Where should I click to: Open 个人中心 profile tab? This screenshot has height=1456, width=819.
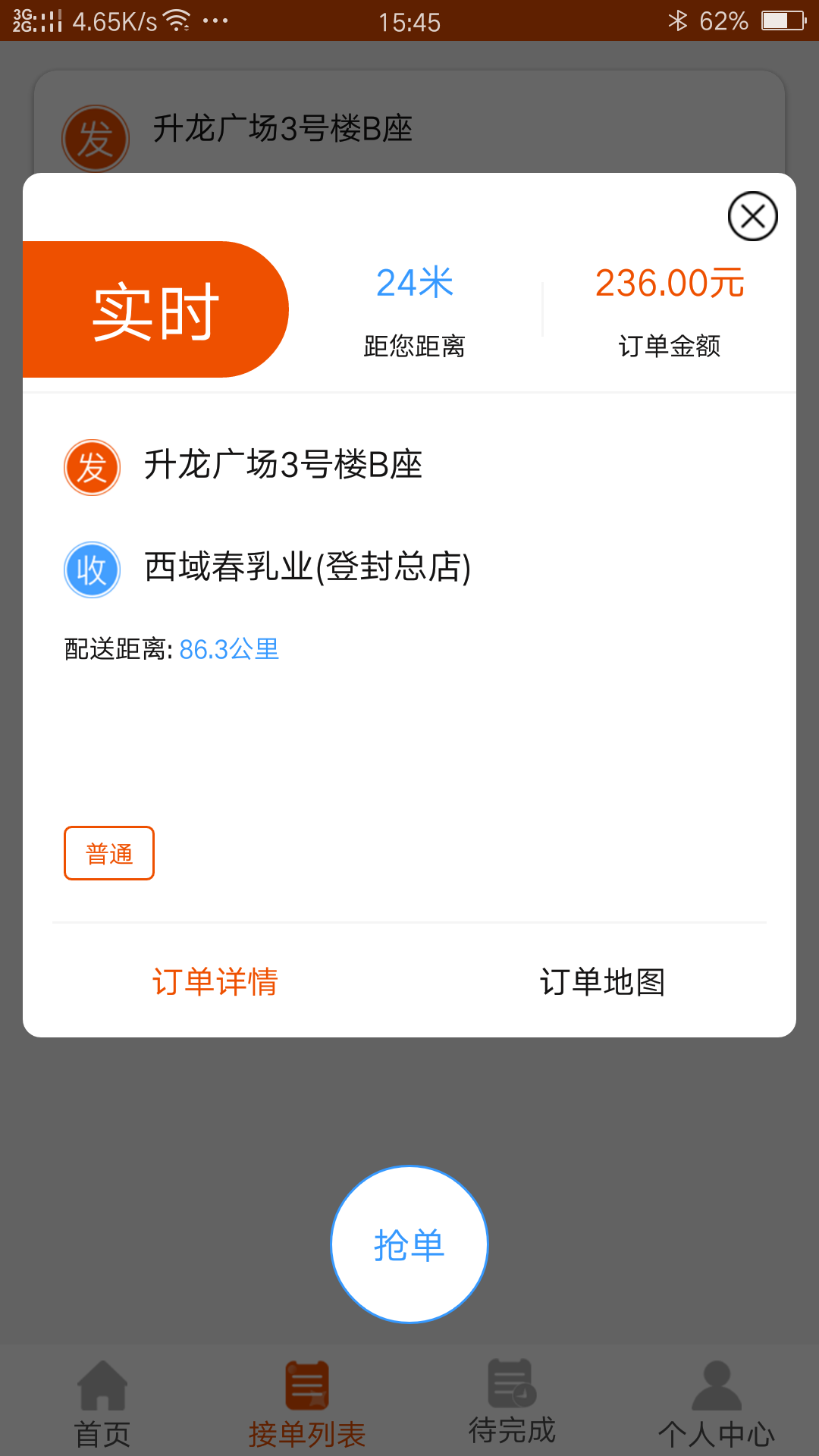[x=717, y=1404]
